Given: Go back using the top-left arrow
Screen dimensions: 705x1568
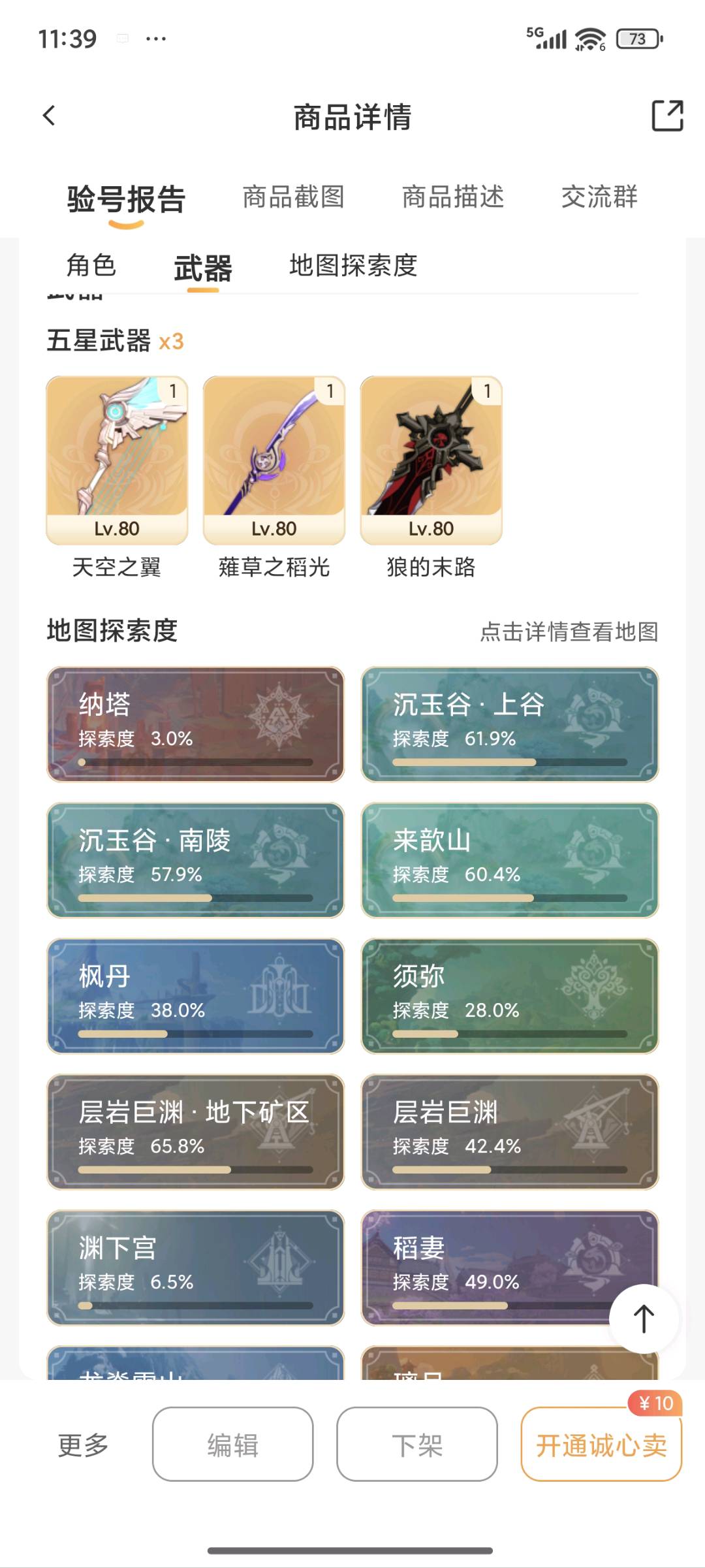Looking at the screenshot, I should coord(49,116).
